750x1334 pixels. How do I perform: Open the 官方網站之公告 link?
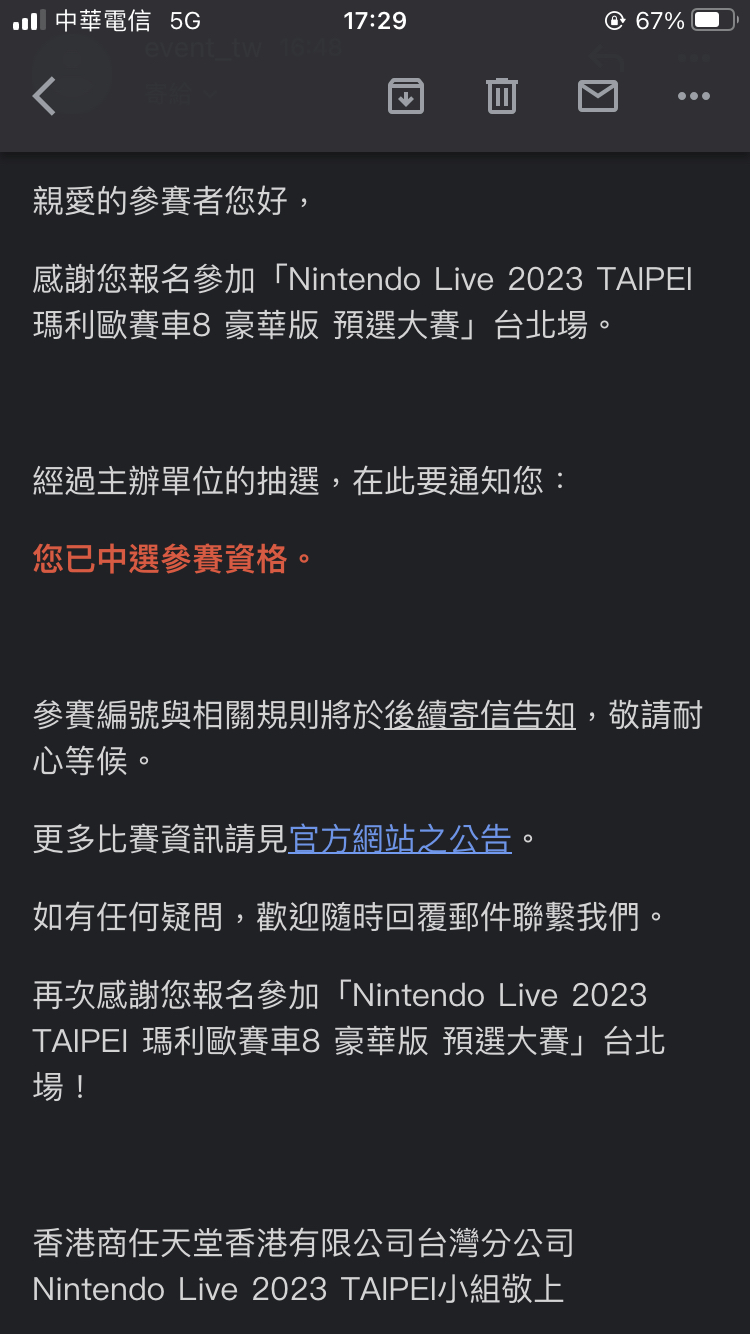(400, 839)
